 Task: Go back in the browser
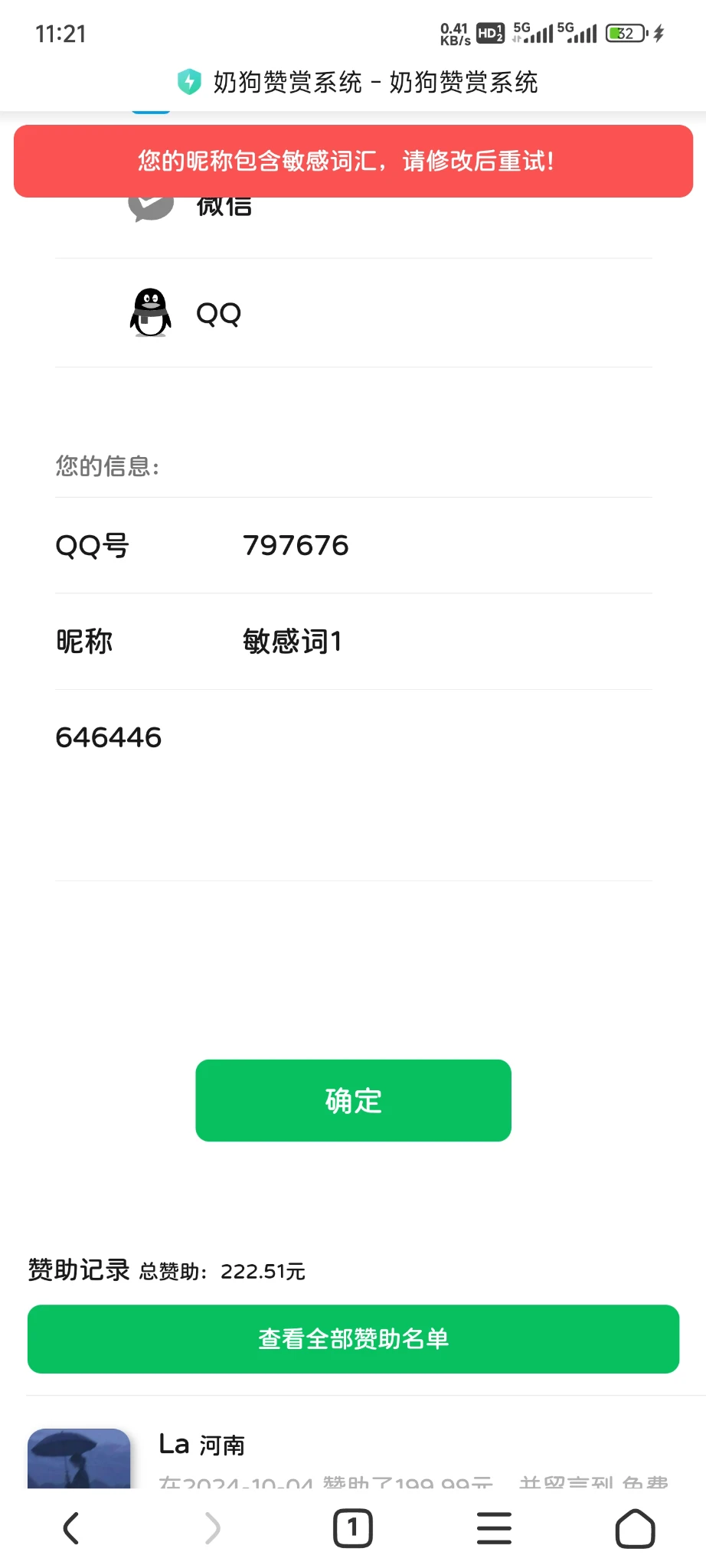tap(71, 1528)
